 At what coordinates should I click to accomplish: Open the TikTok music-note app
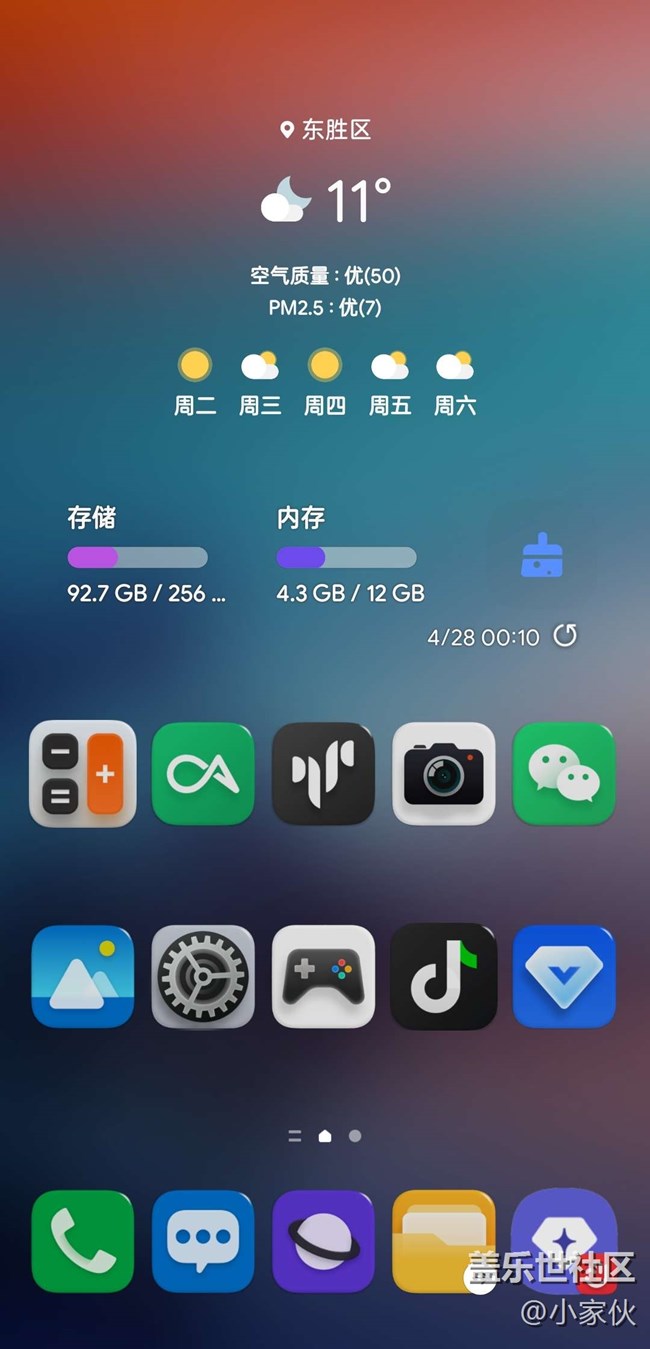click(x=443, y=977)
